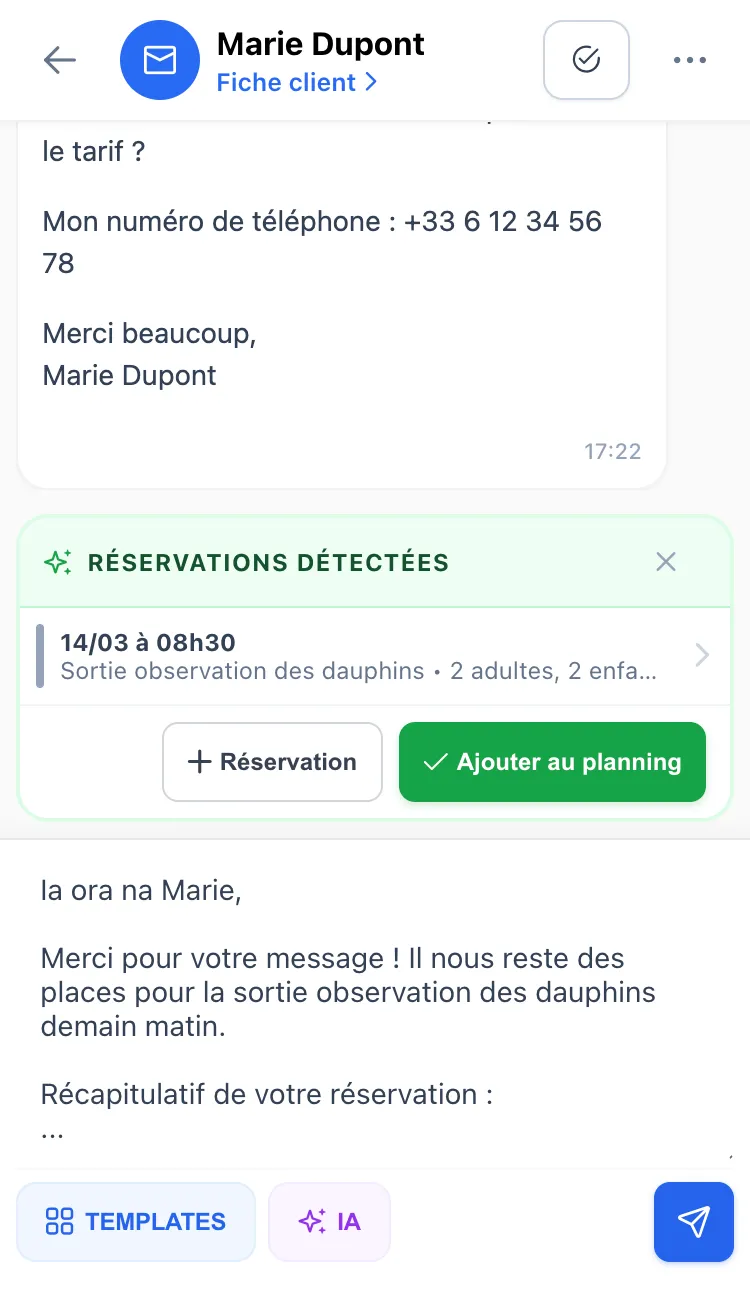The image size is (750, 1294).
Task: Click the sparkle icon on Réservations détectées
Action: 58,562
